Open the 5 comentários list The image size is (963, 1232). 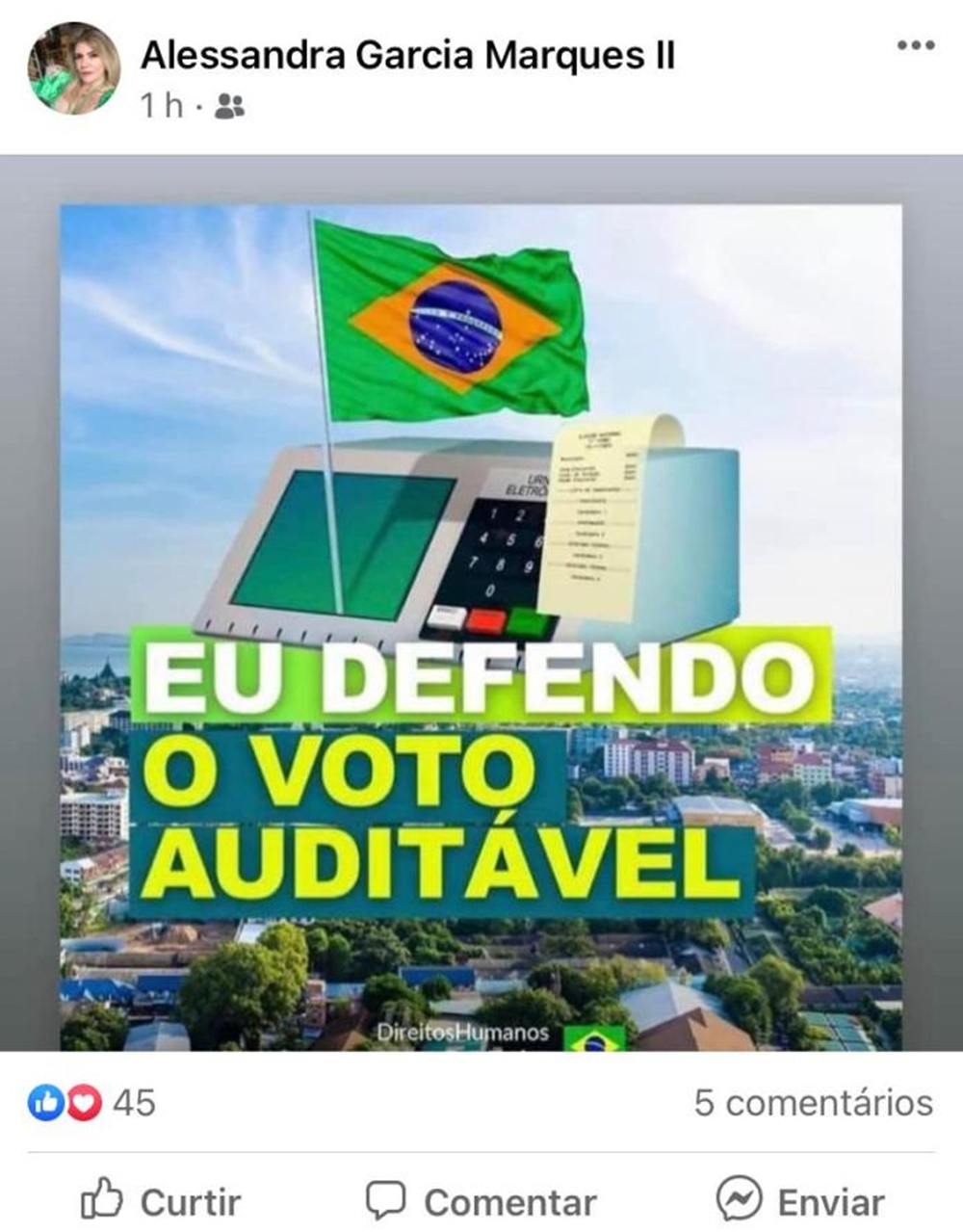[813, 1103]
